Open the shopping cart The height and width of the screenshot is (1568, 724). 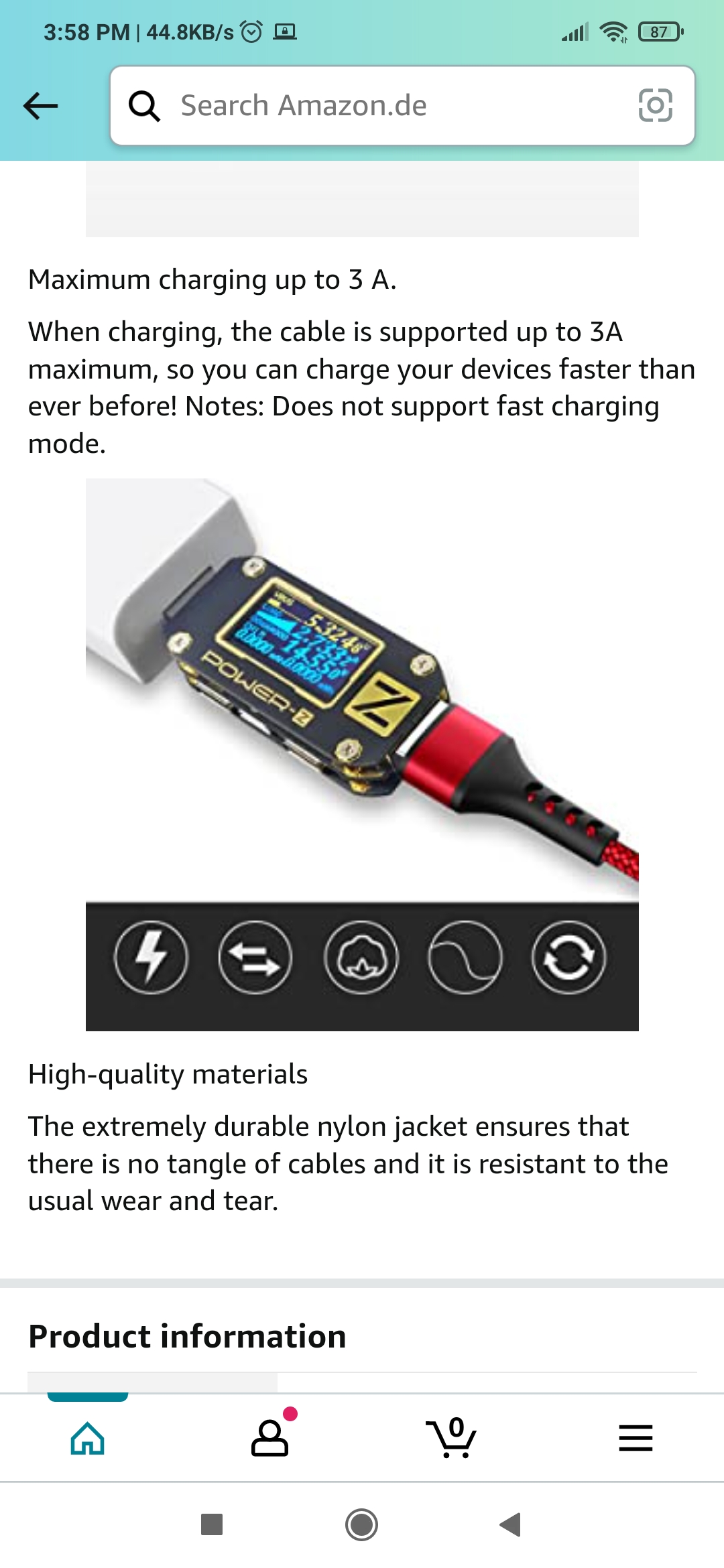point(452,1438)
